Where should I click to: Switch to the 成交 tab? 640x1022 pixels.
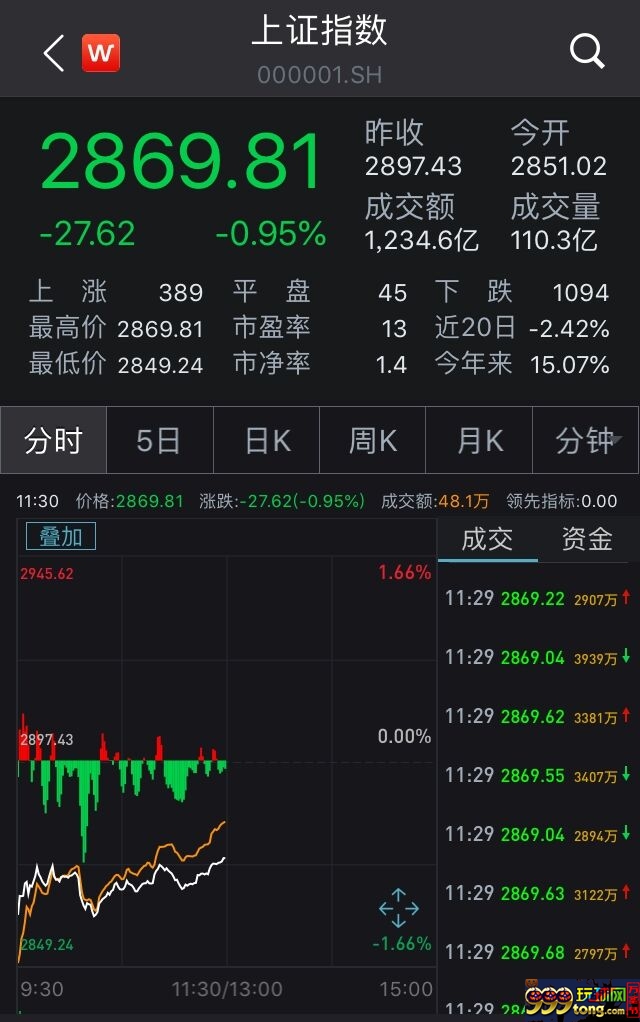click(487, 540)
